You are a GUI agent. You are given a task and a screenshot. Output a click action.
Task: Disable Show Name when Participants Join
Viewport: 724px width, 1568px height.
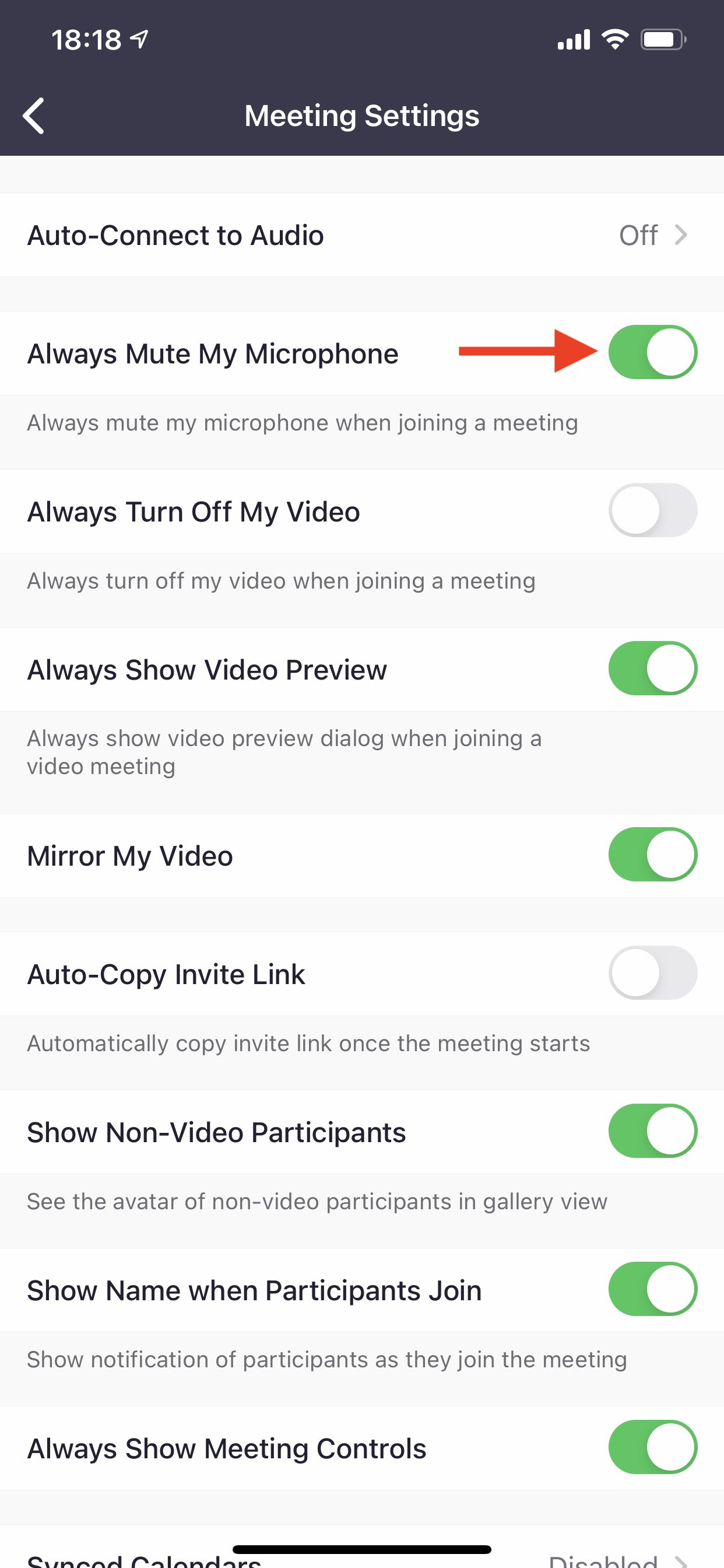(x=652, y=1289)
